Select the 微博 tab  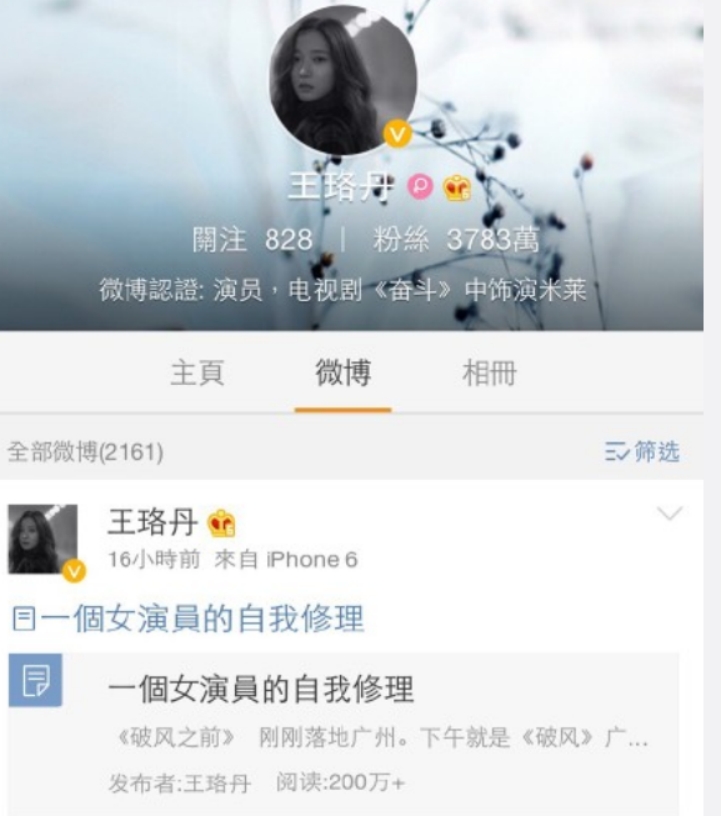pyautogui.click(x=343, y=373)
